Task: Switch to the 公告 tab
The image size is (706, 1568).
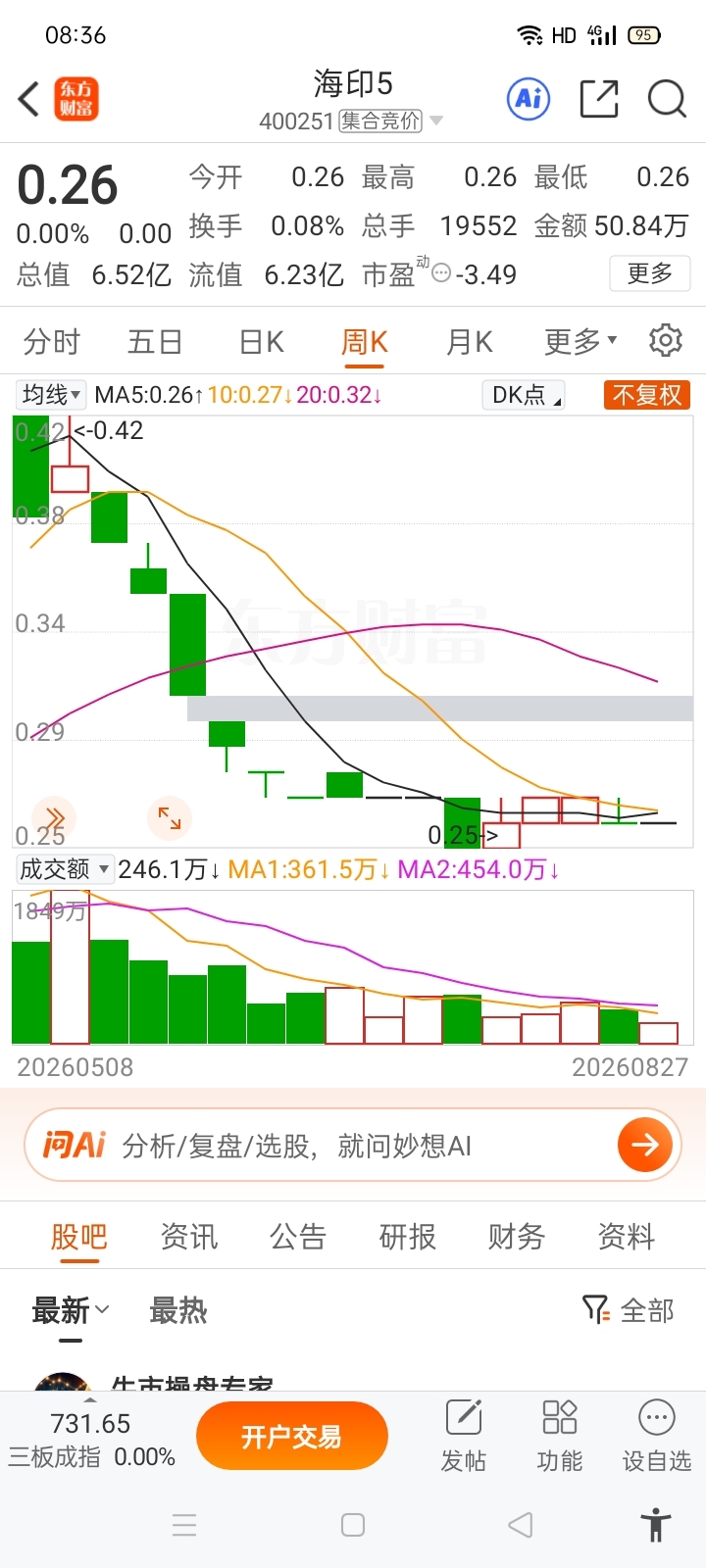Action: coord(298,1237)
